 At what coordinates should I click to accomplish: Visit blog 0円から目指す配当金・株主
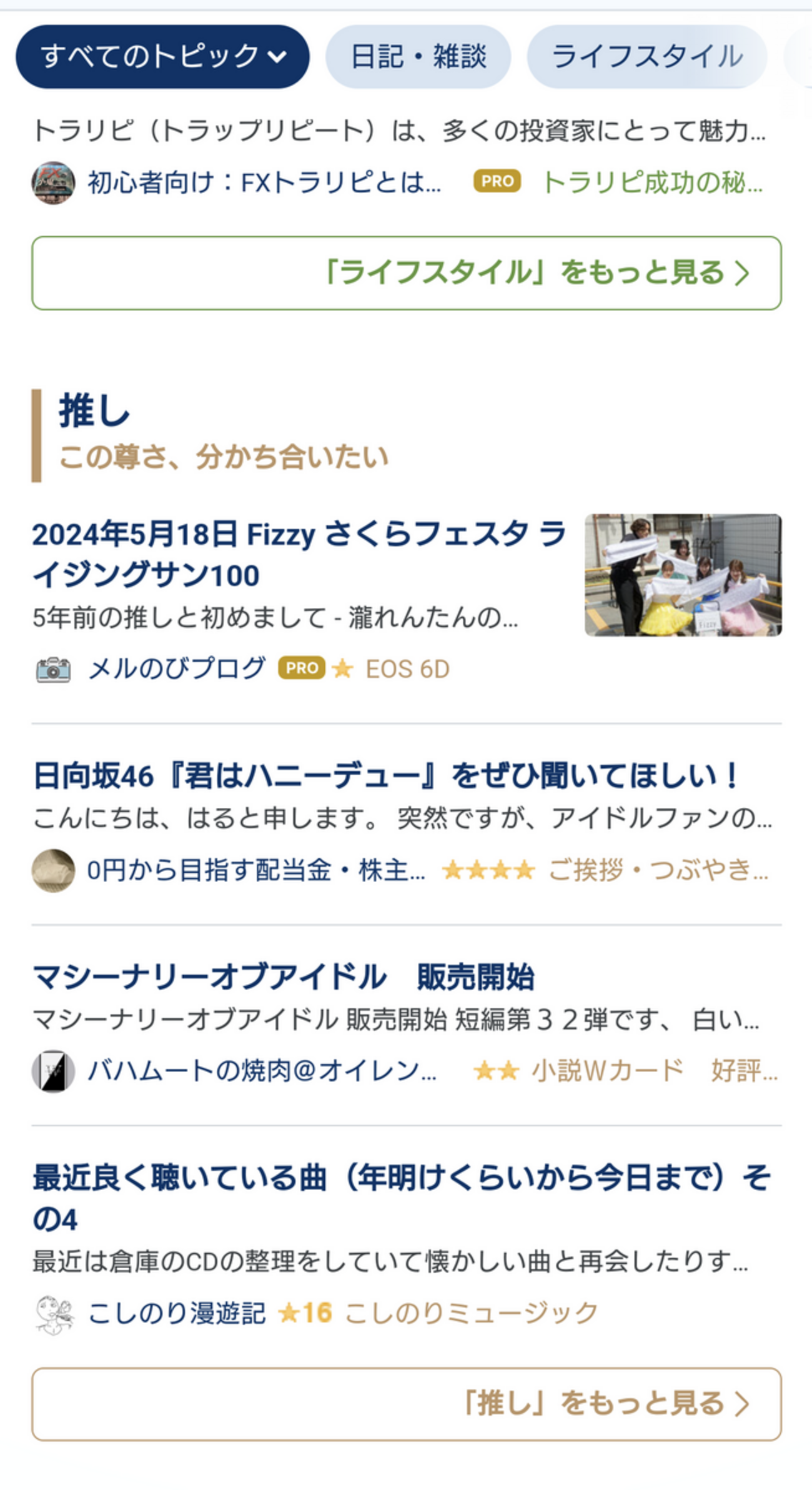(255, 870)
